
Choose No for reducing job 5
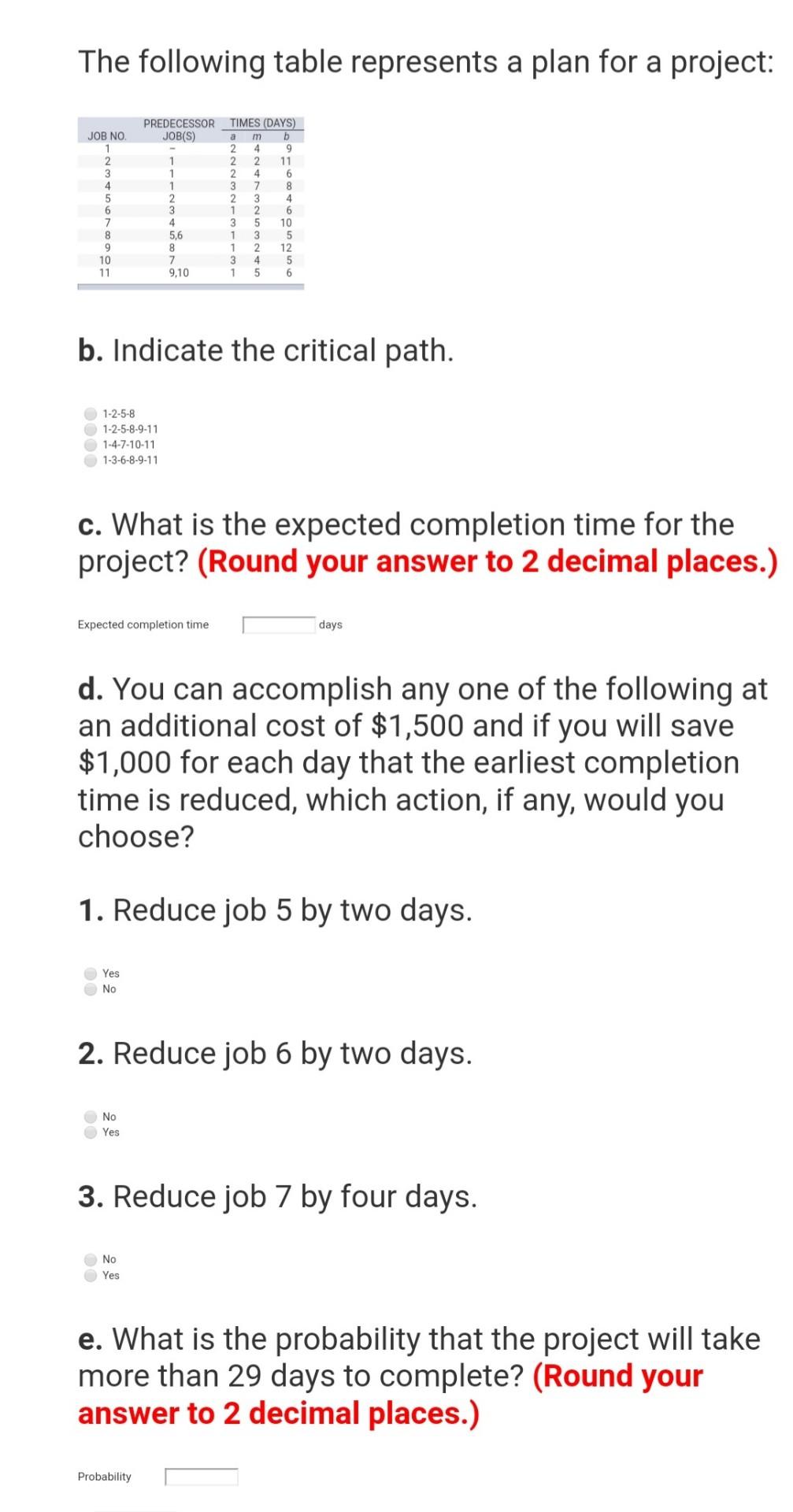click(89, 990)
